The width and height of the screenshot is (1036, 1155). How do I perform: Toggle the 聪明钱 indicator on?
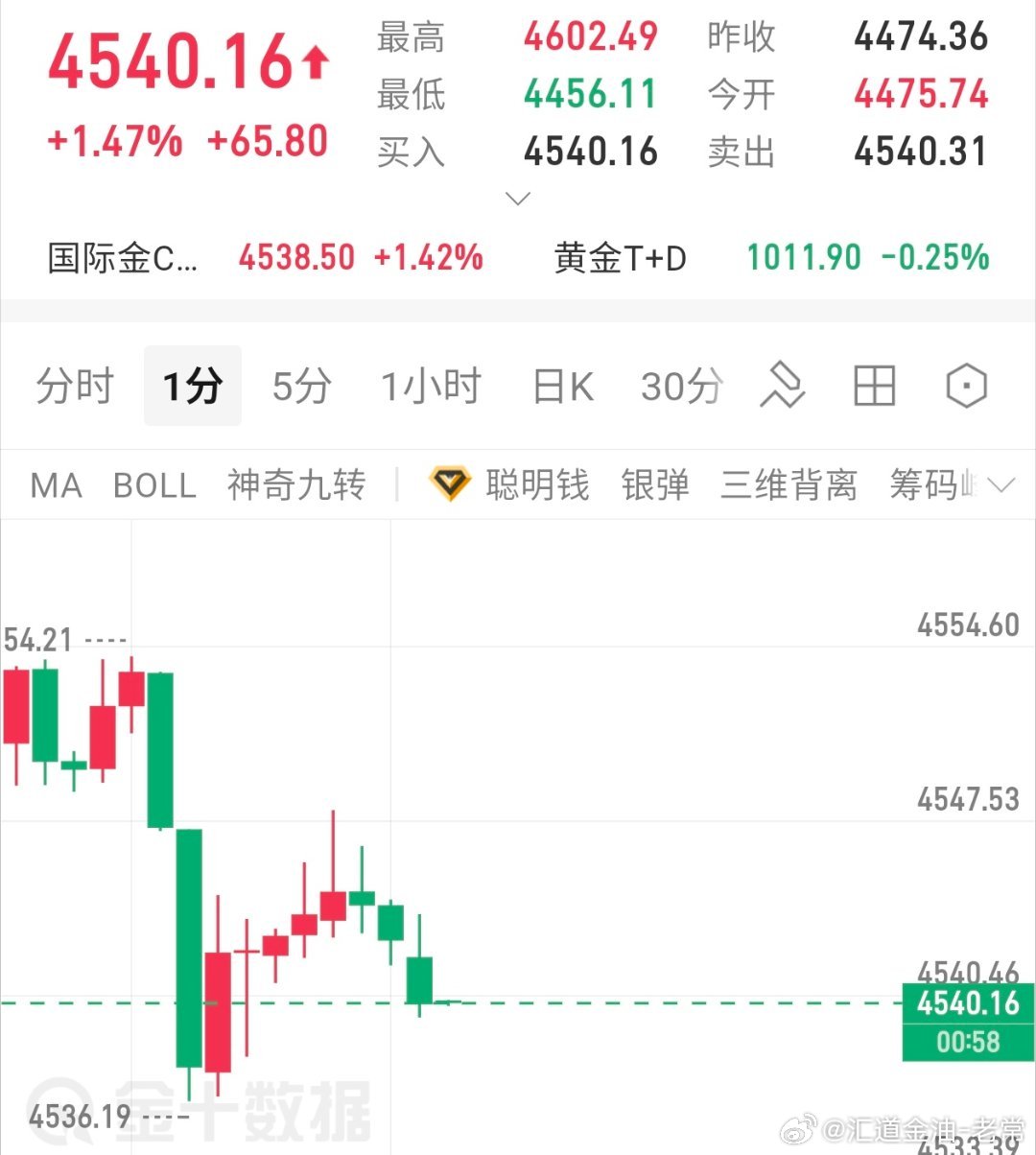(537, 485)
